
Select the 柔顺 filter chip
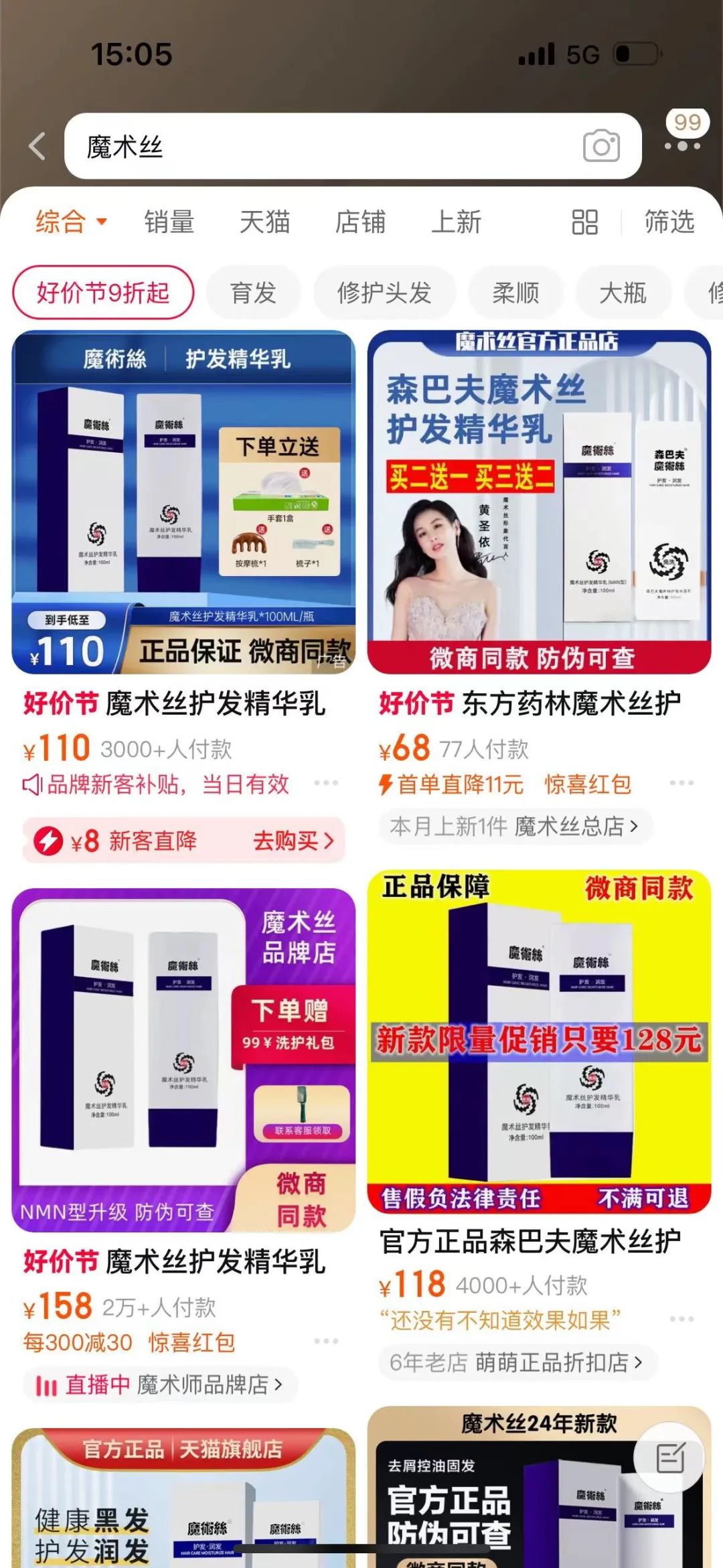pos(515,293)
